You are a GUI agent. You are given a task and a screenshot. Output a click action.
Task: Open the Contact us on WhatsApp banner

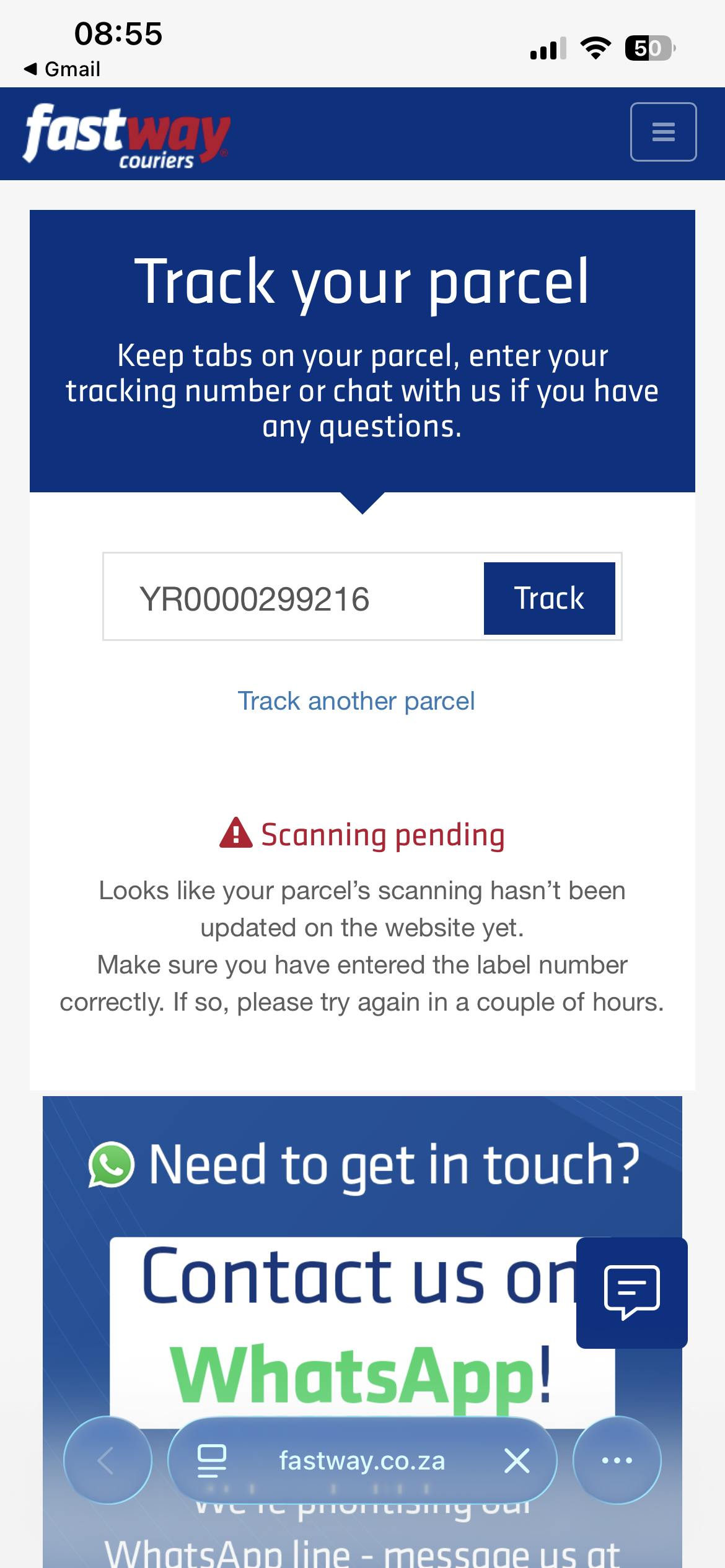point(347,1325)
